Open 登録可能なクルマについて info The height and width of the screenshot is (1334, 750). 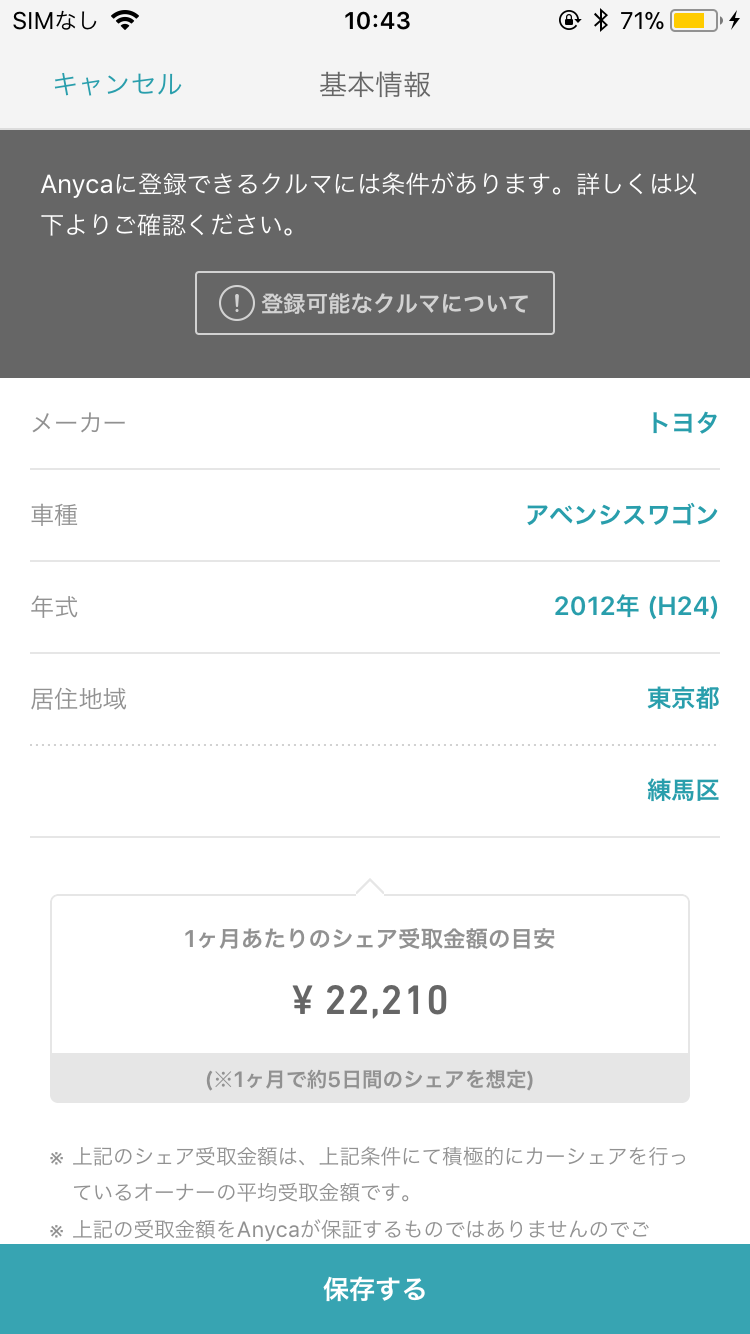(375, 303)
